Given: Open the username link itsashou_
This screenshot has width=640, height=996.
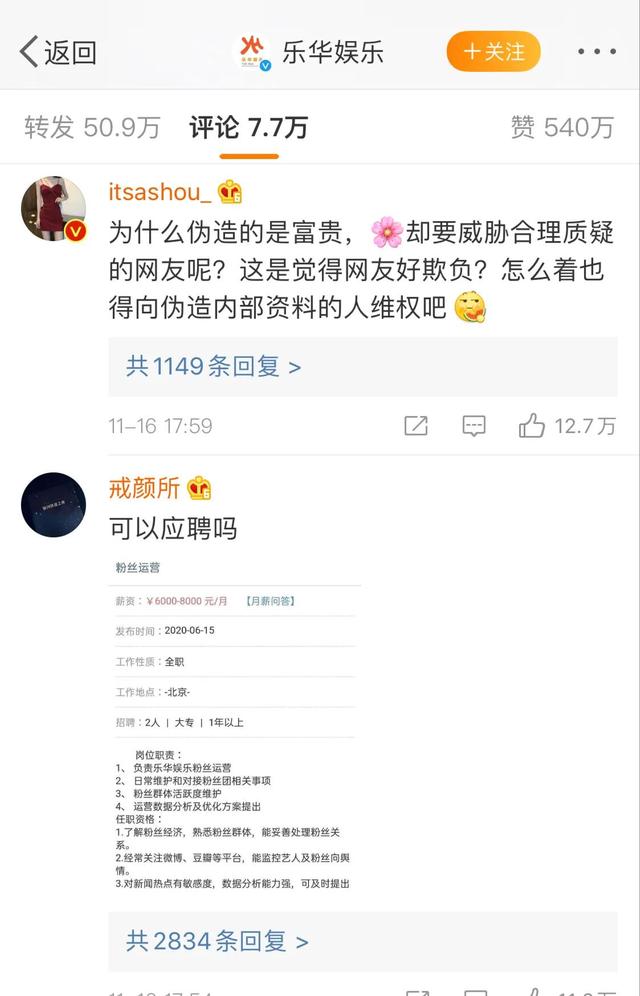Looking at the screenshot, I should [x=159, y=192].
